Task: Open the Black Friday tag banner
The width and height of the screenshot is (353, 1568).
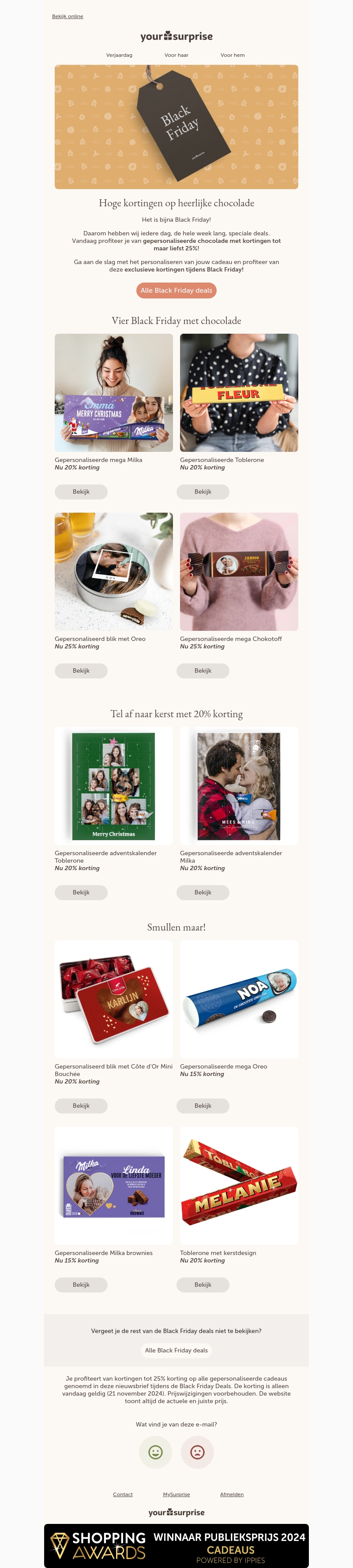Action: [x=176, y=127]
